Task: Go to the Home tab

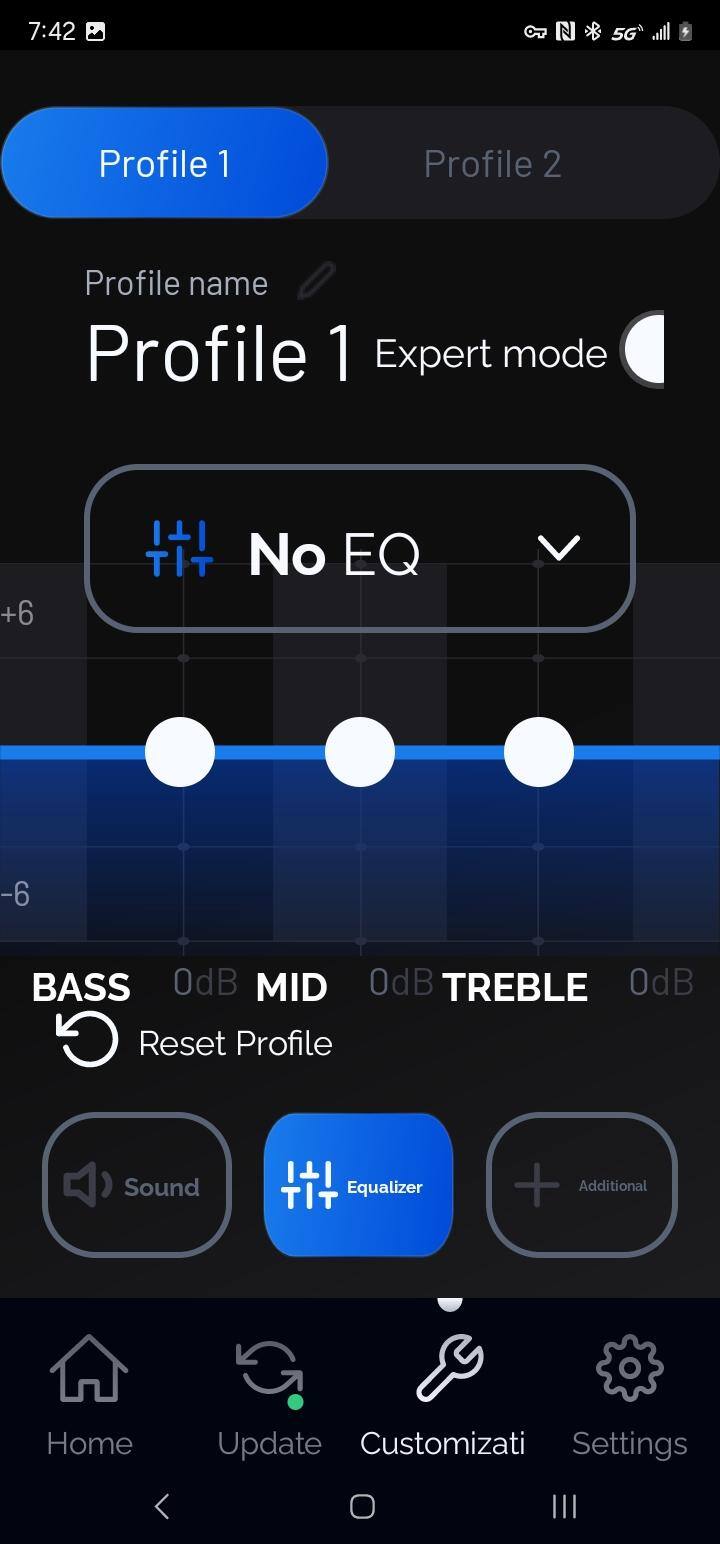Action: (89, 1395)
